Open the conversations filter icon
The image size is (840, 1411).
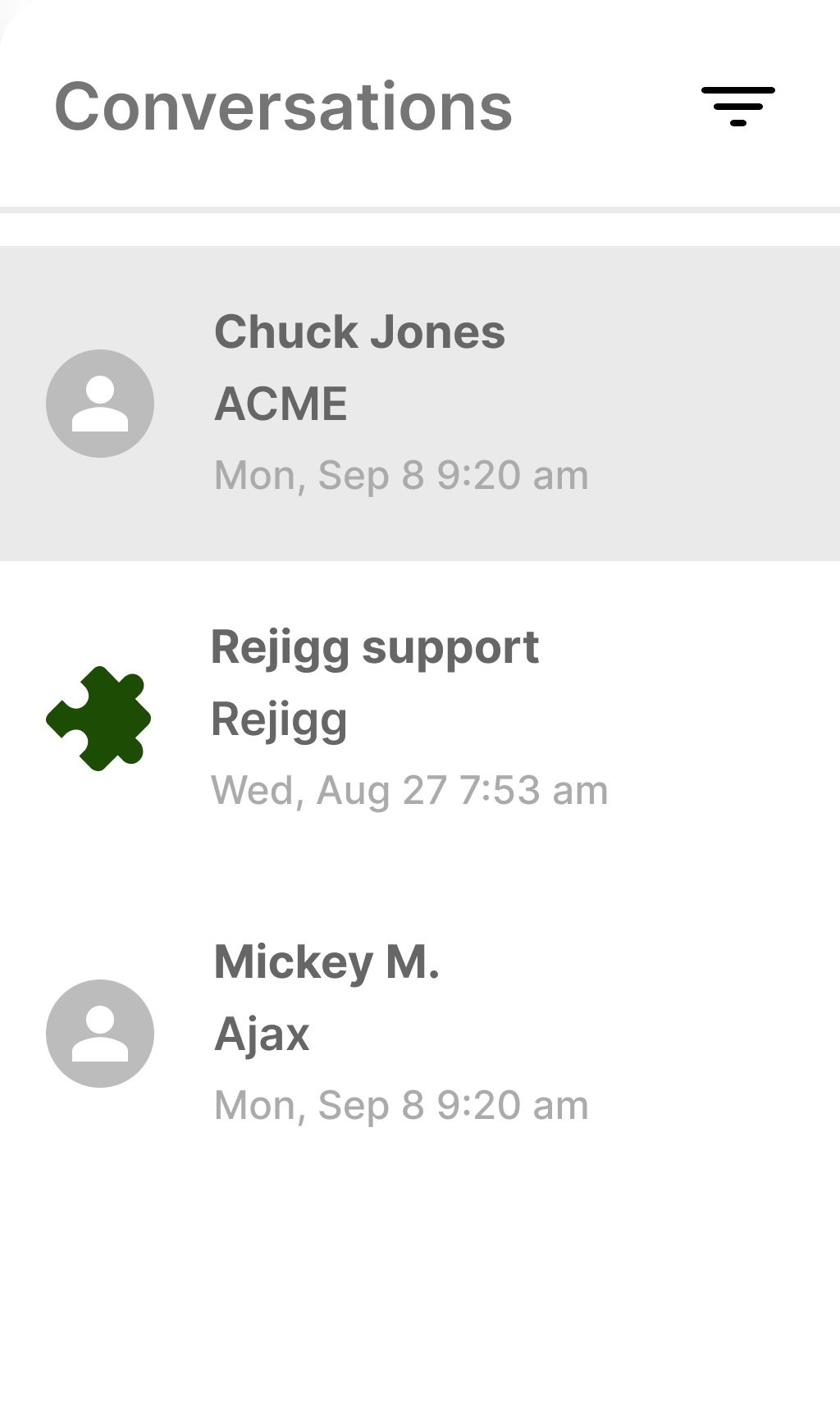[x=737, y=106]
